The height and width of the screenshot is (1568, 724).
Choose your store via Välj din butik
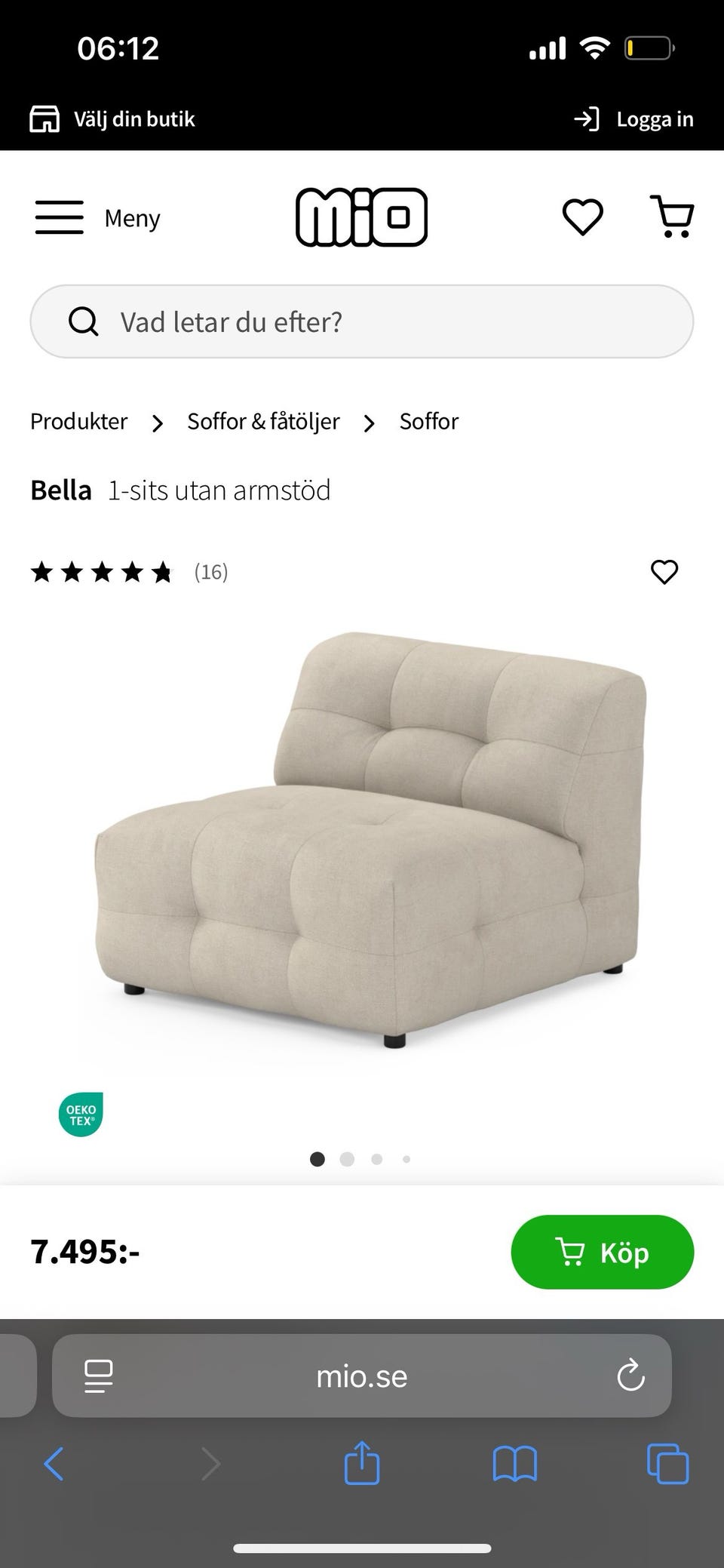pyautogui.click(x=112, y=119)
